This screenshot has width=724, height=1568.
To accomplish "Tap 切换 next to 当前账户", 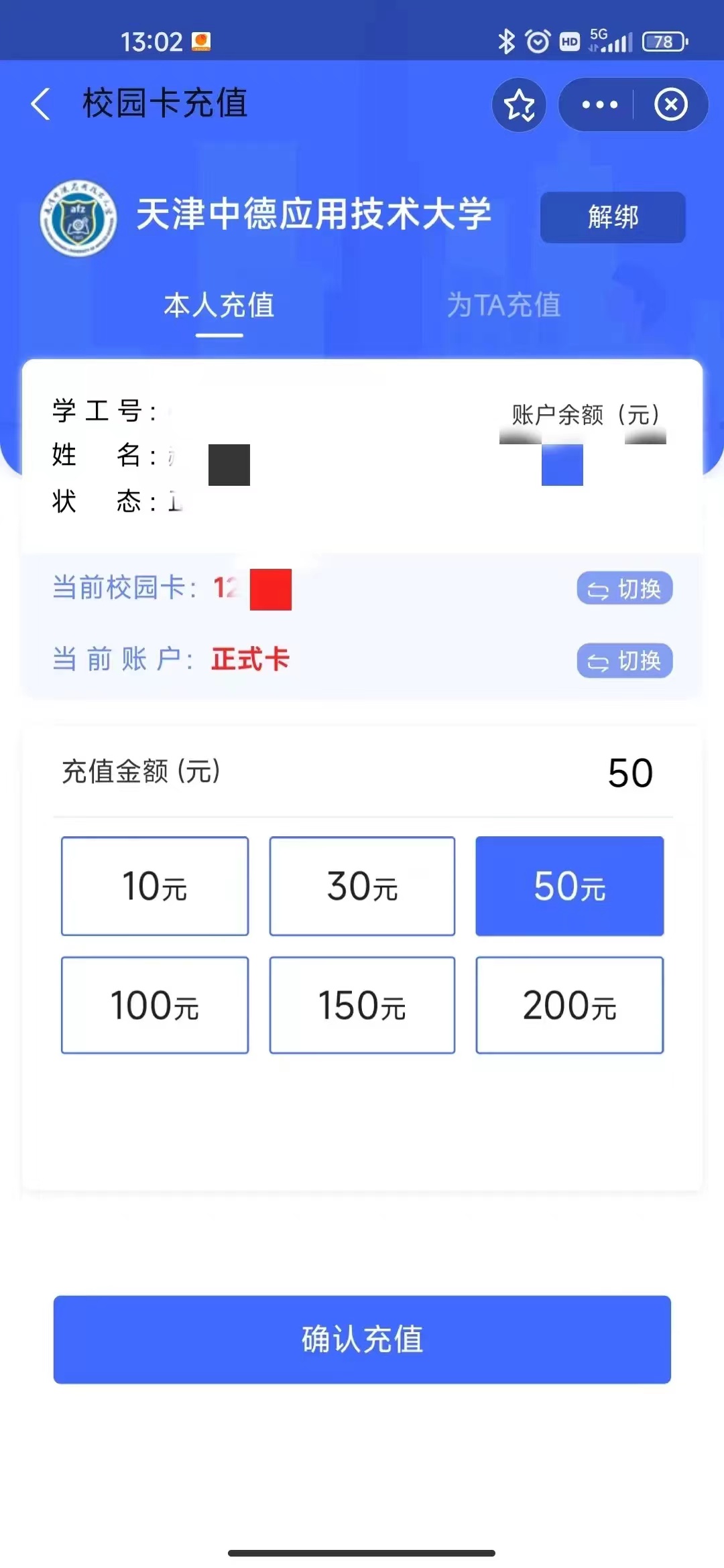I will [624, 661].
